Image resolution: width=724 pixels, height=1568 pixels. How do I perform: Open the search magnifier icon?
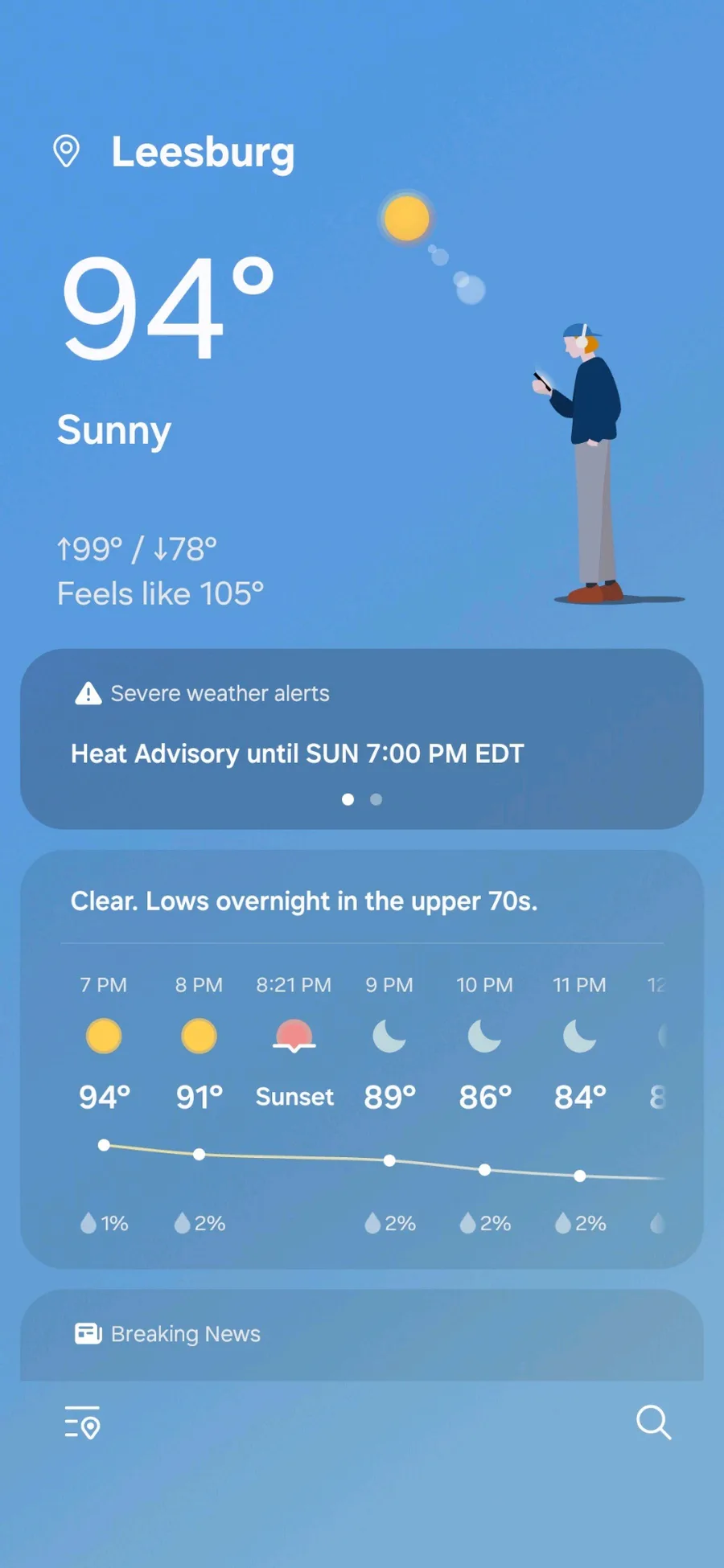pyautogui.click(x=653, y=1422)
